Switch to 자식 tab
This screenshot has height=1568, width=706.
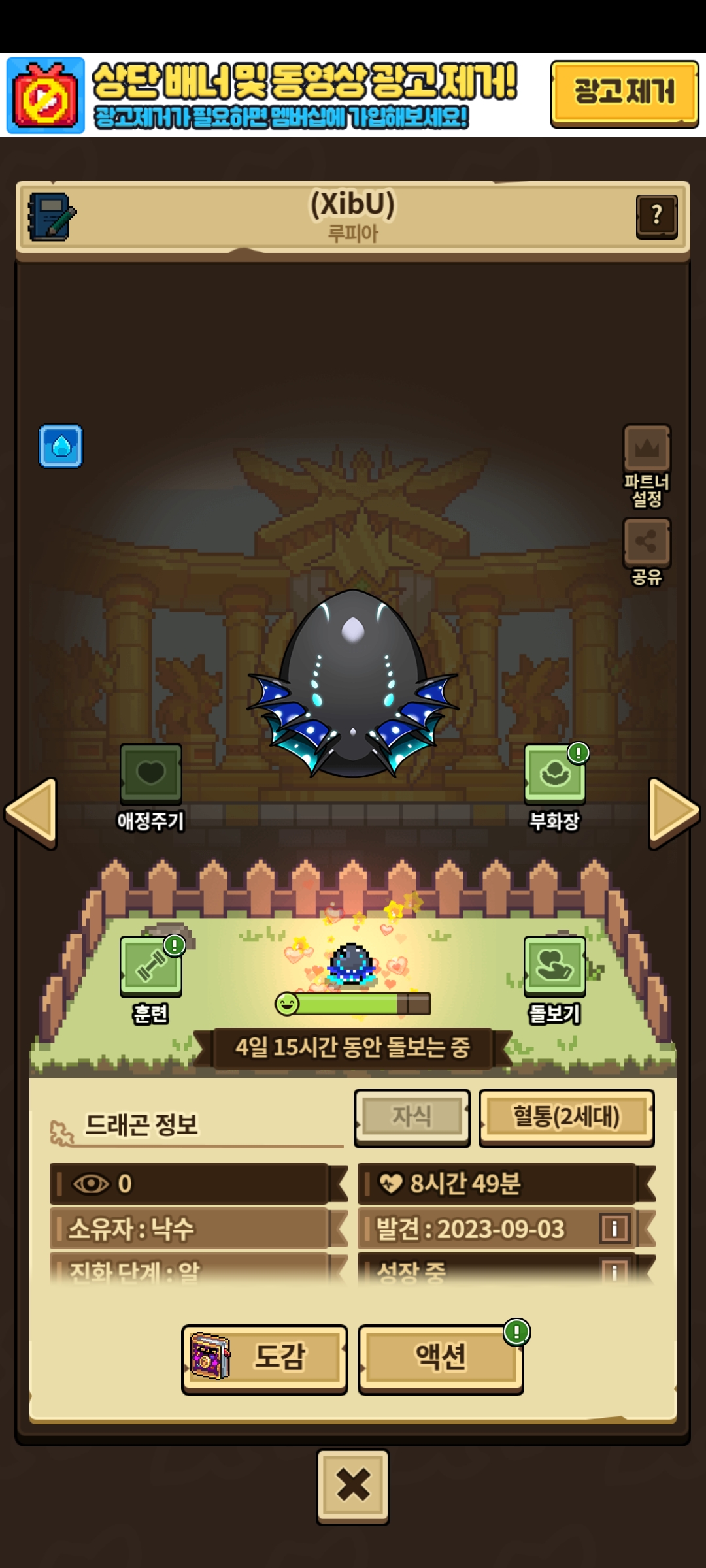412,1117
